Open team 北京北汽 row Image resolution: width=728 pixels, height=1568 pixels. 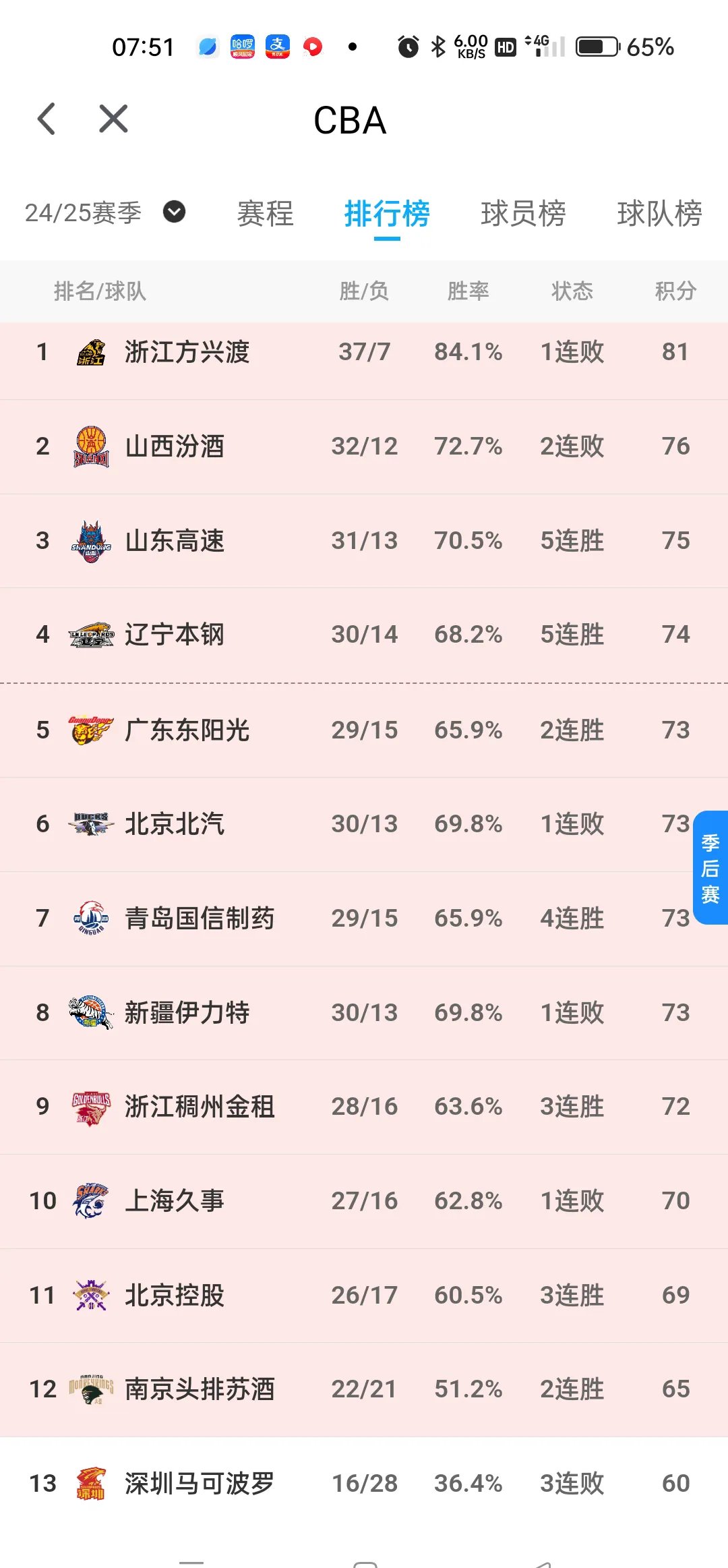click(x=175, y=824)
